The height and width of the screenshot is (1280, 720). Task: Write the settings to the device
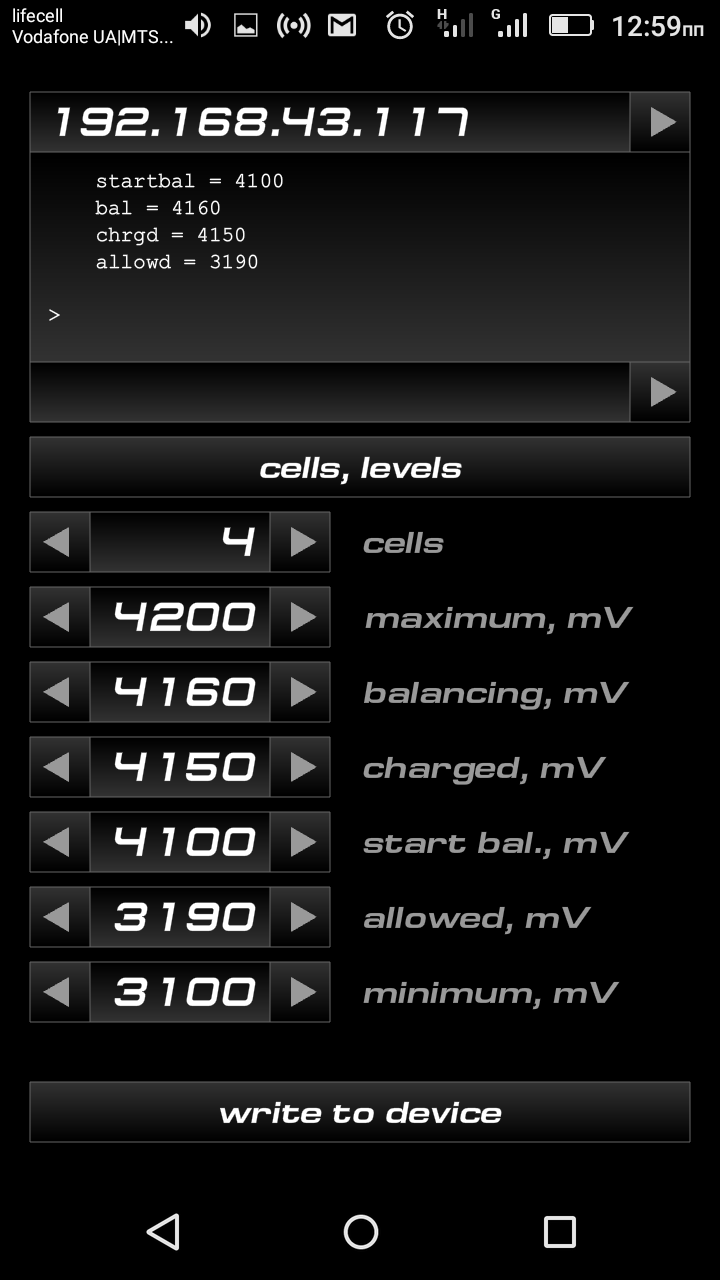coord(360,1112)
